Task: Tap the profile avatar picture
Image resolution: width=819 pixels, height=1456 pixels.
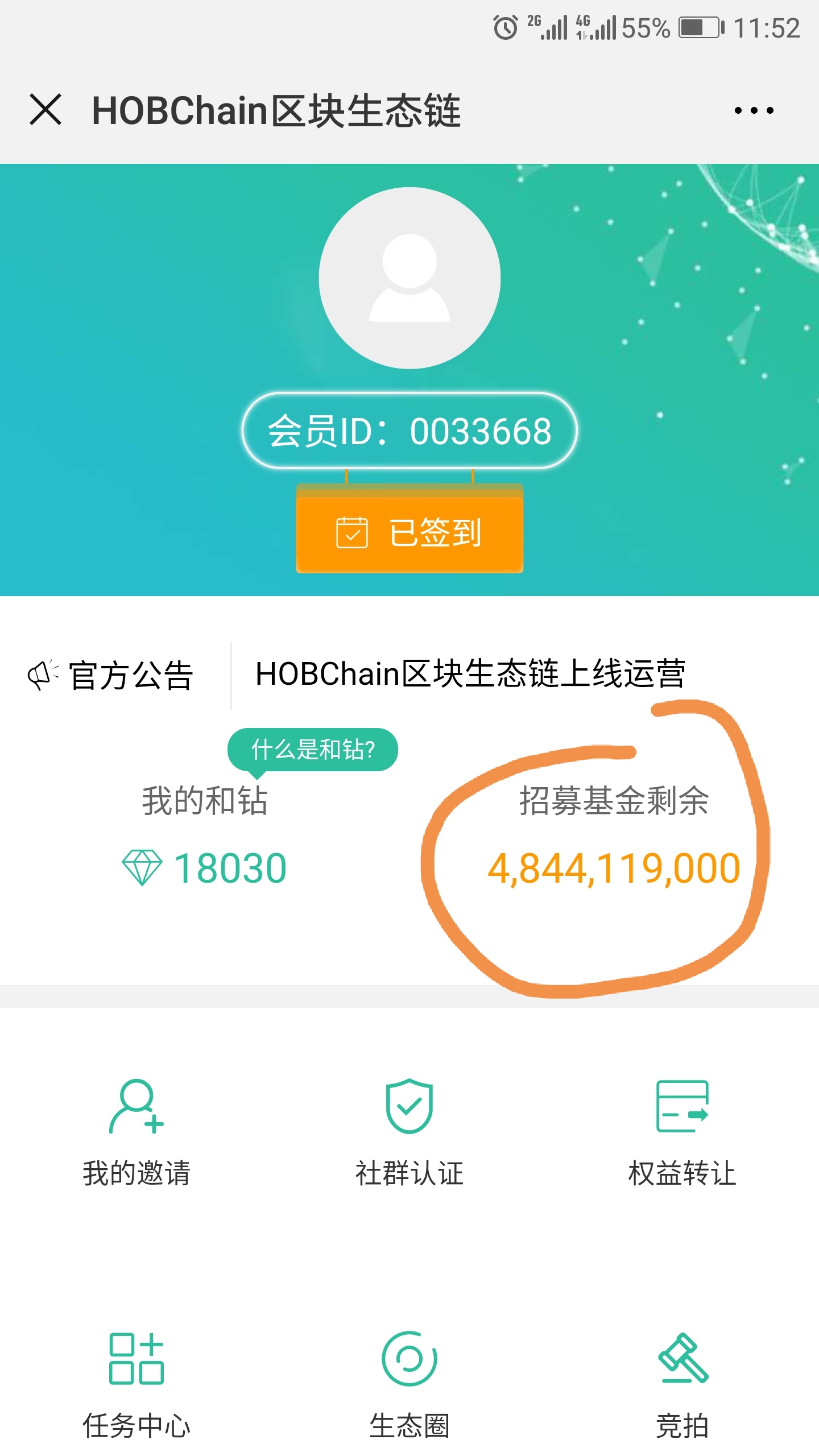Action: pyautogui.click(x=409, y=278)
